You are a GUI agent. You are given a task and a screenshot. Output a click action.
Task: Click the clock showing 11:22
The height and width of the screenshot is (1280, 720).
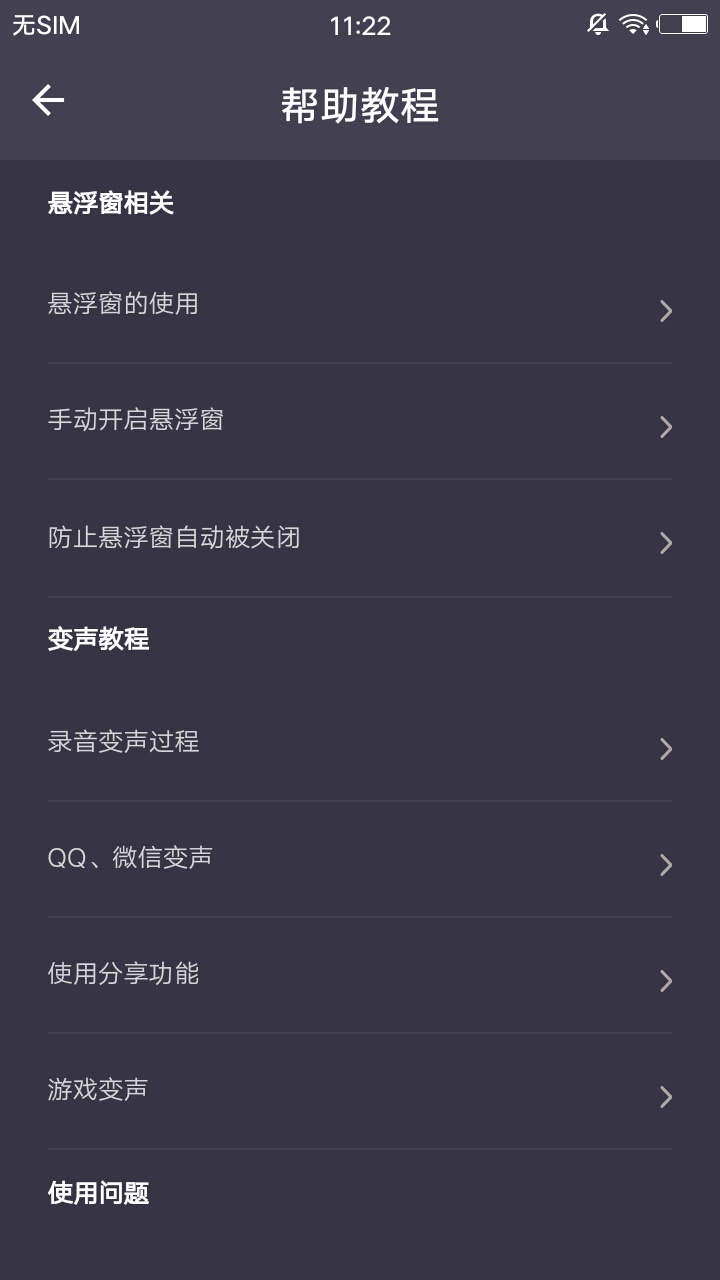click(x=360, y=25)
